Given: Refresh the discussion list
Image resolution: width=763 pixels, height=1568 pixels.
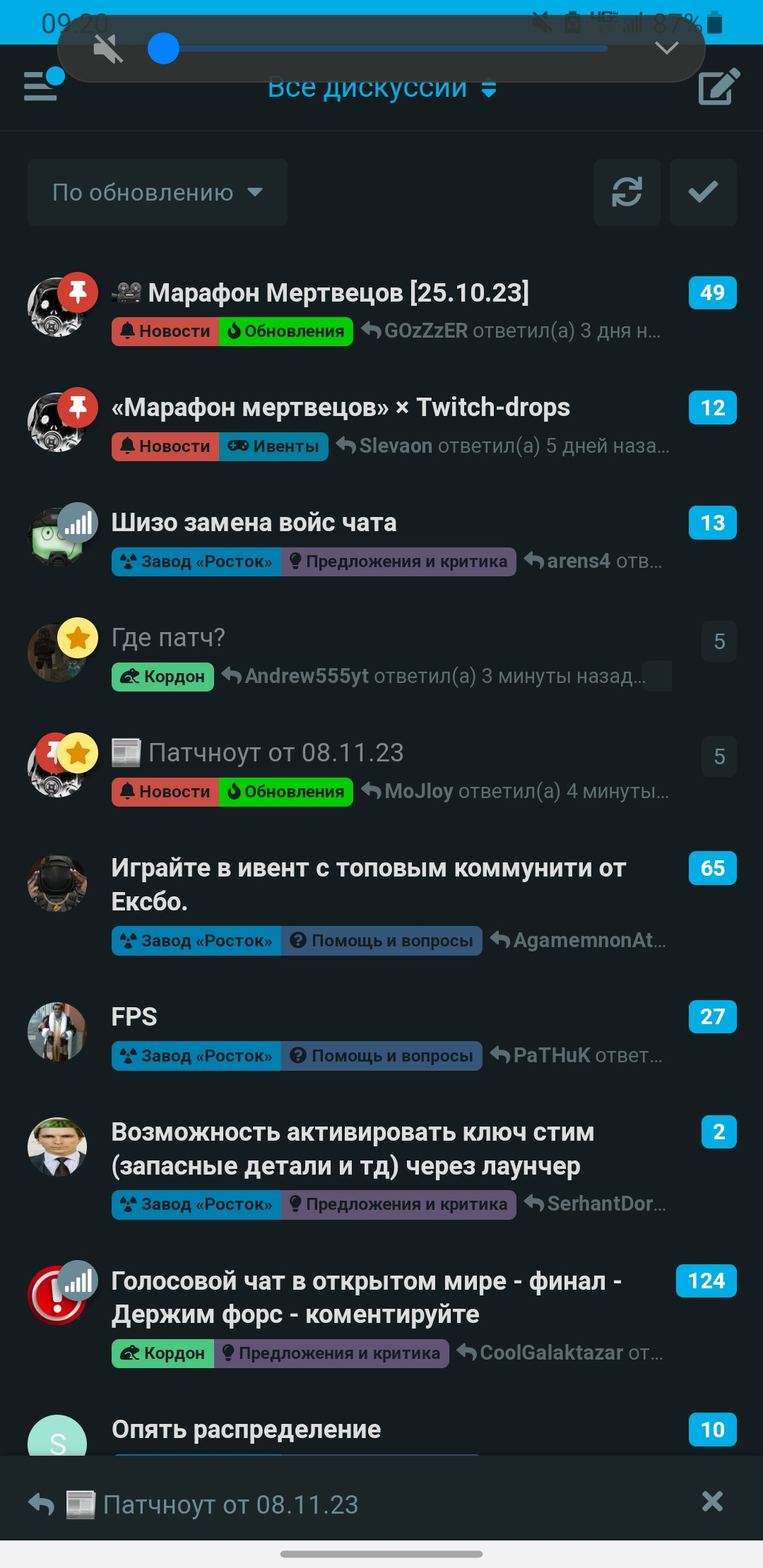Looking at the screenshot, I should (x=627, y=192).
